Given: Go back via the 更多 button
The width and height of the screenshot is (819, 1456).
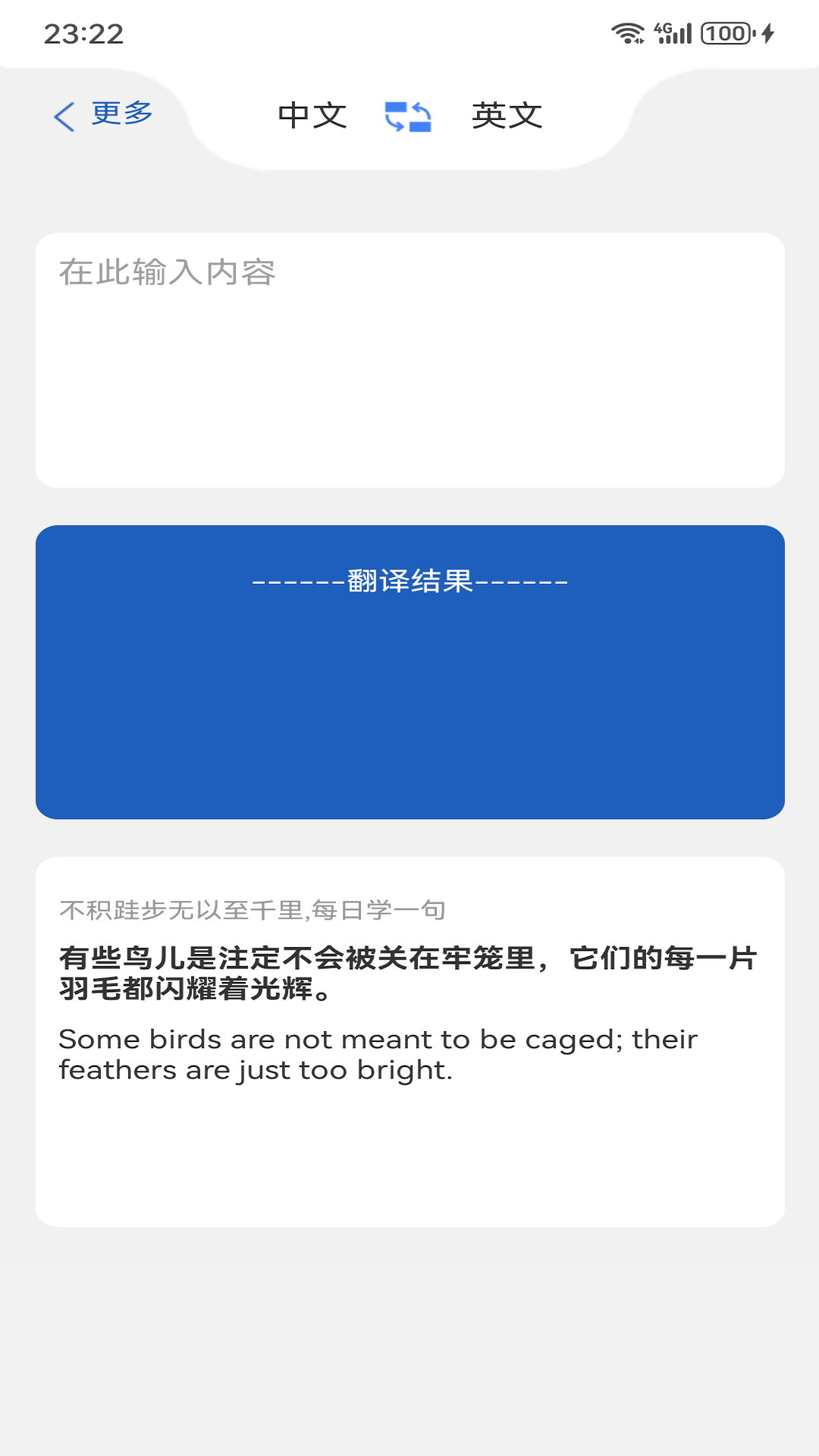Looking at the screenshot, I should pos(104,115).
